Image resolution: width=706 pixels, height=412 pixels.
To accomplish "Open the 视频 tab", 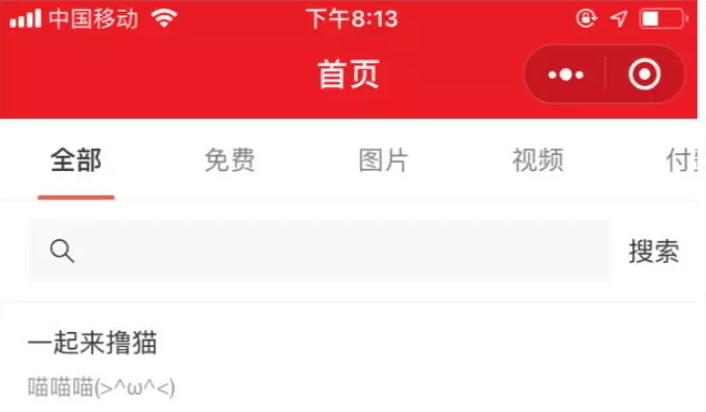I will [538, 160].
